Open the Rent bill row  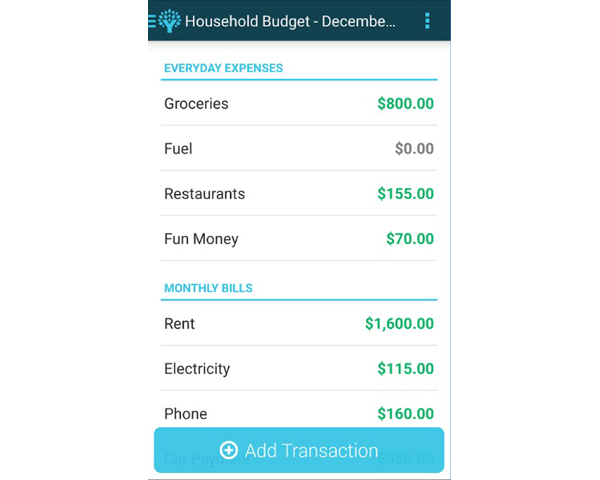click(x=298, y=324)
